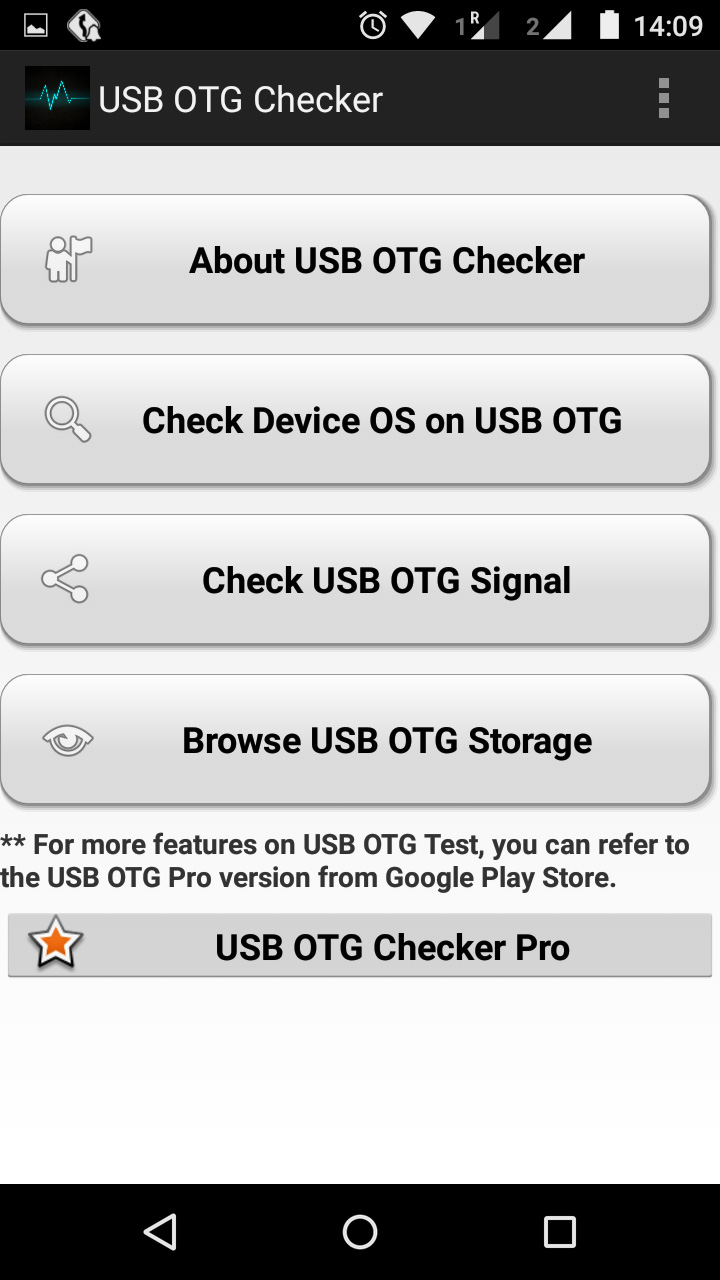
Task: Browse USB OTG Storage
Action: click(x=356, y=740)
